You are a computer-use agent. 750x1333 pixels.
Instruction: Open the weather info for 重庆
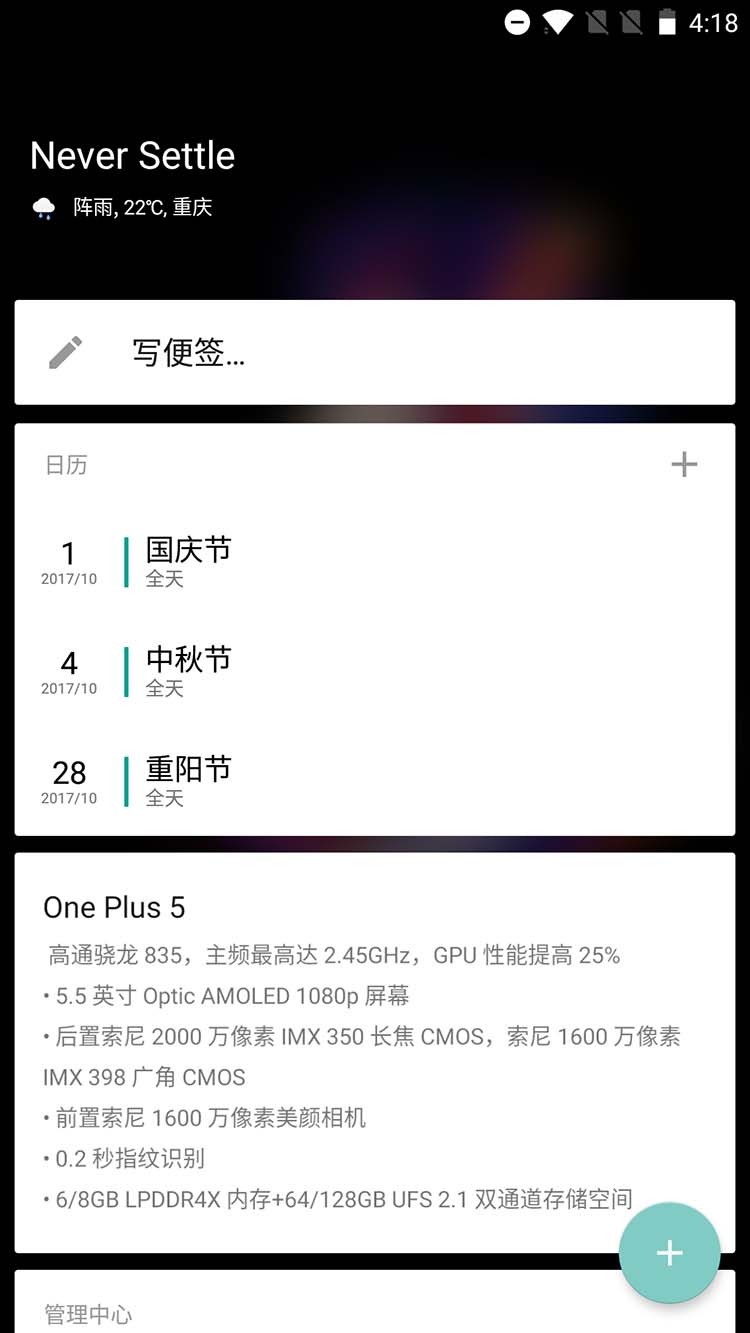122,208
